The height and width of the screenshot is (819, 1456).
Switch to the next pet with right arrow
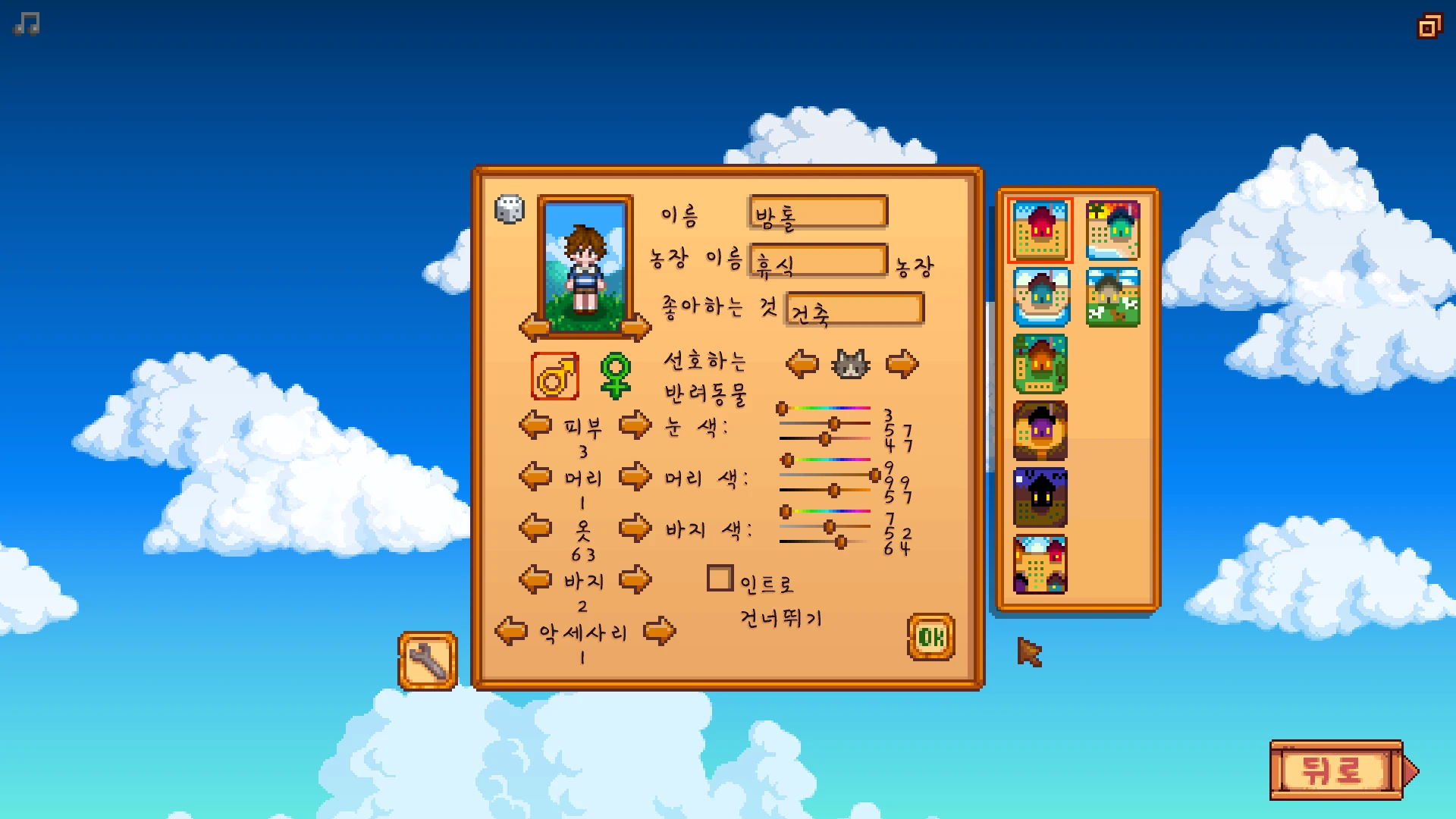tap(902, 364)
